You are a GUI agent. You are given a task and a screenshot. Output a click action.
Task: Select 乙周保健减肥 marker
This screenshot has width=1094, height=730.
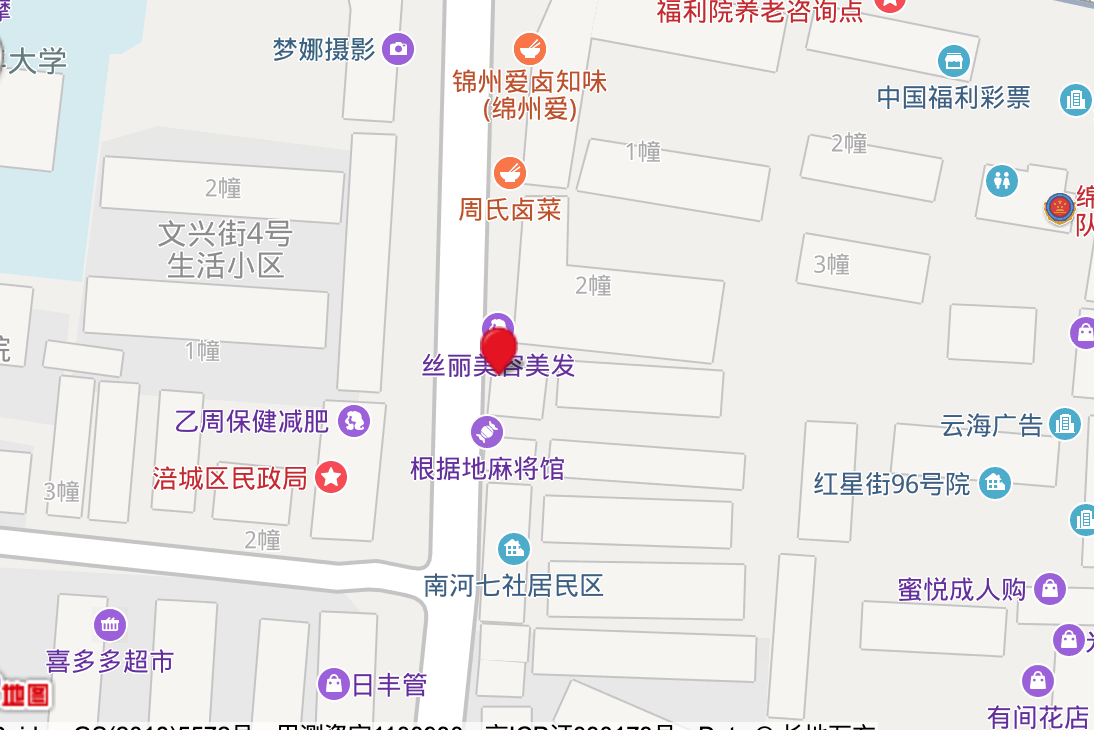click(354, 421)
